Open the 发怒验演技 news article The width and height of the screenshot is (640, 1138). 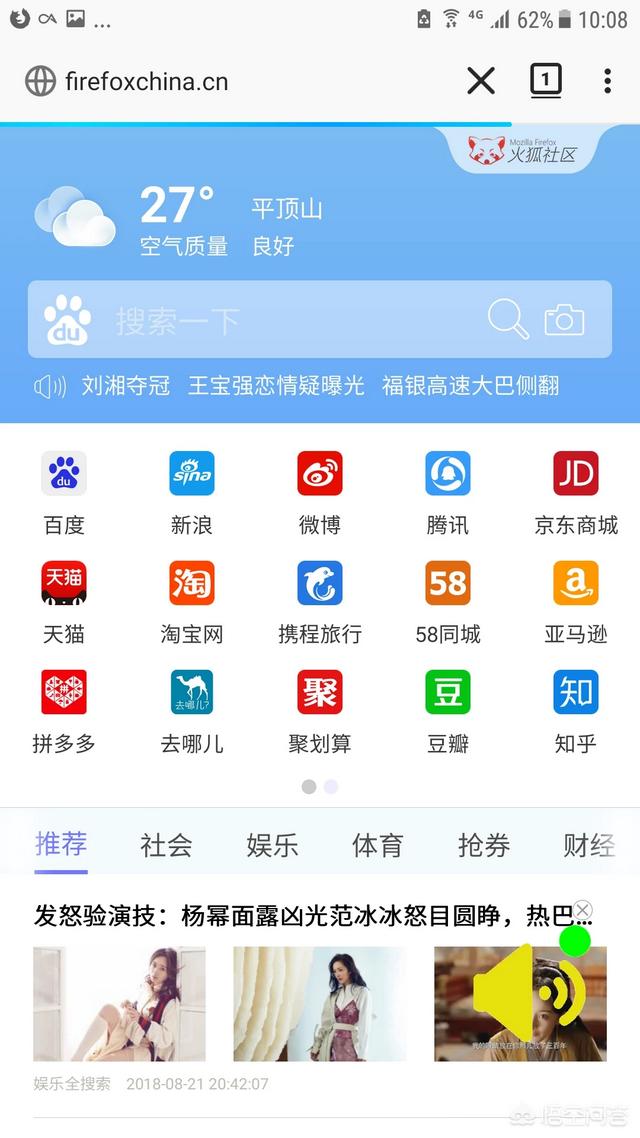(x=312, y=916)
